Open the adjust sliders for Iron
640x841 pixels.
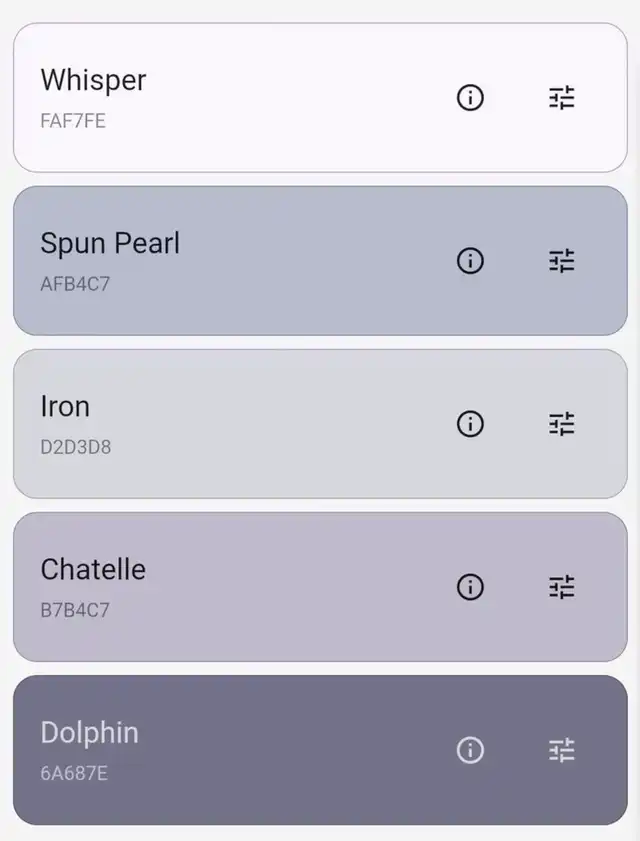pyautogui.click(x=562, y=424)
